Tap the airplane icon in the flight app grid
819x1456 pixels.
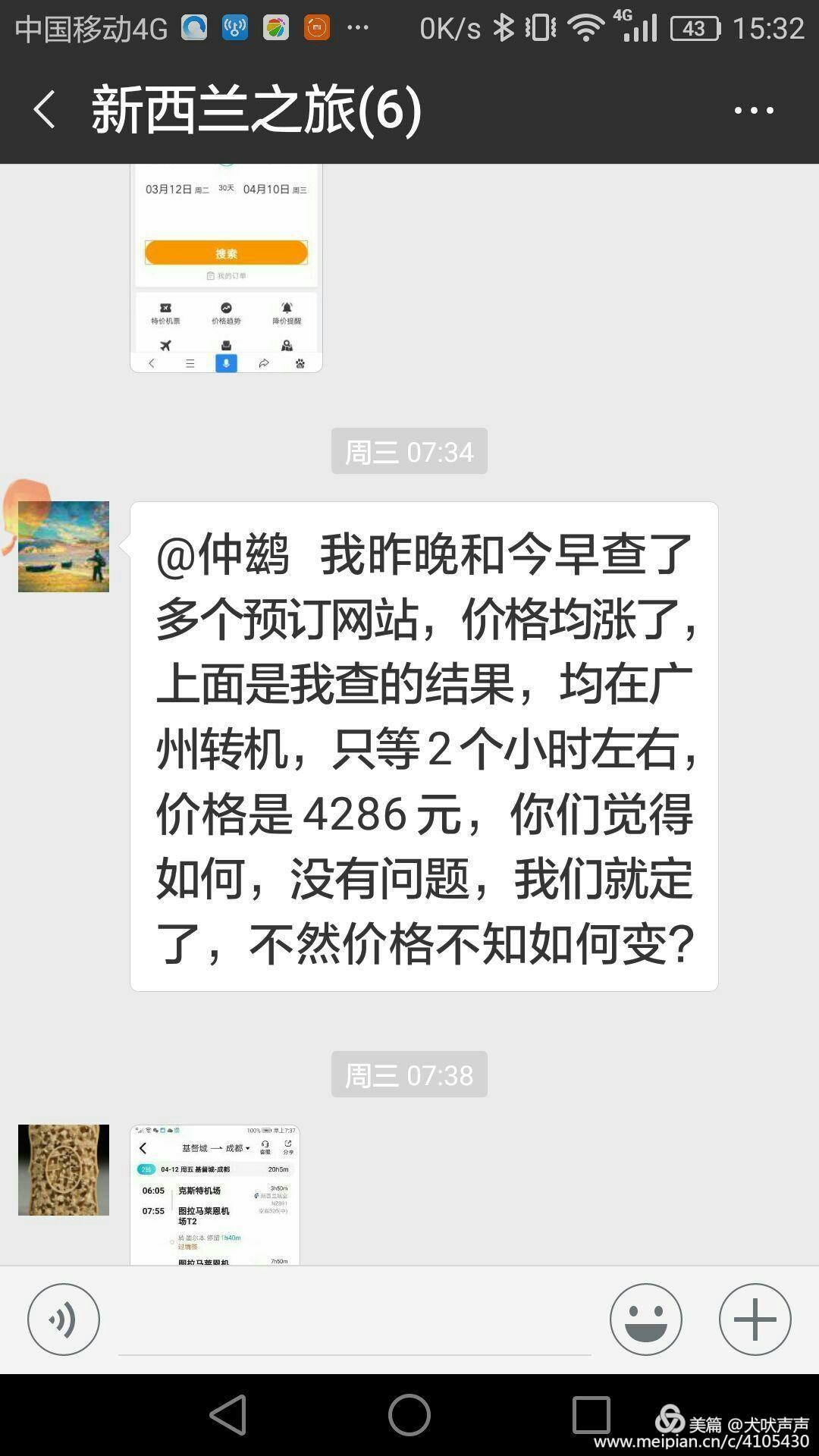pos(166,346)
